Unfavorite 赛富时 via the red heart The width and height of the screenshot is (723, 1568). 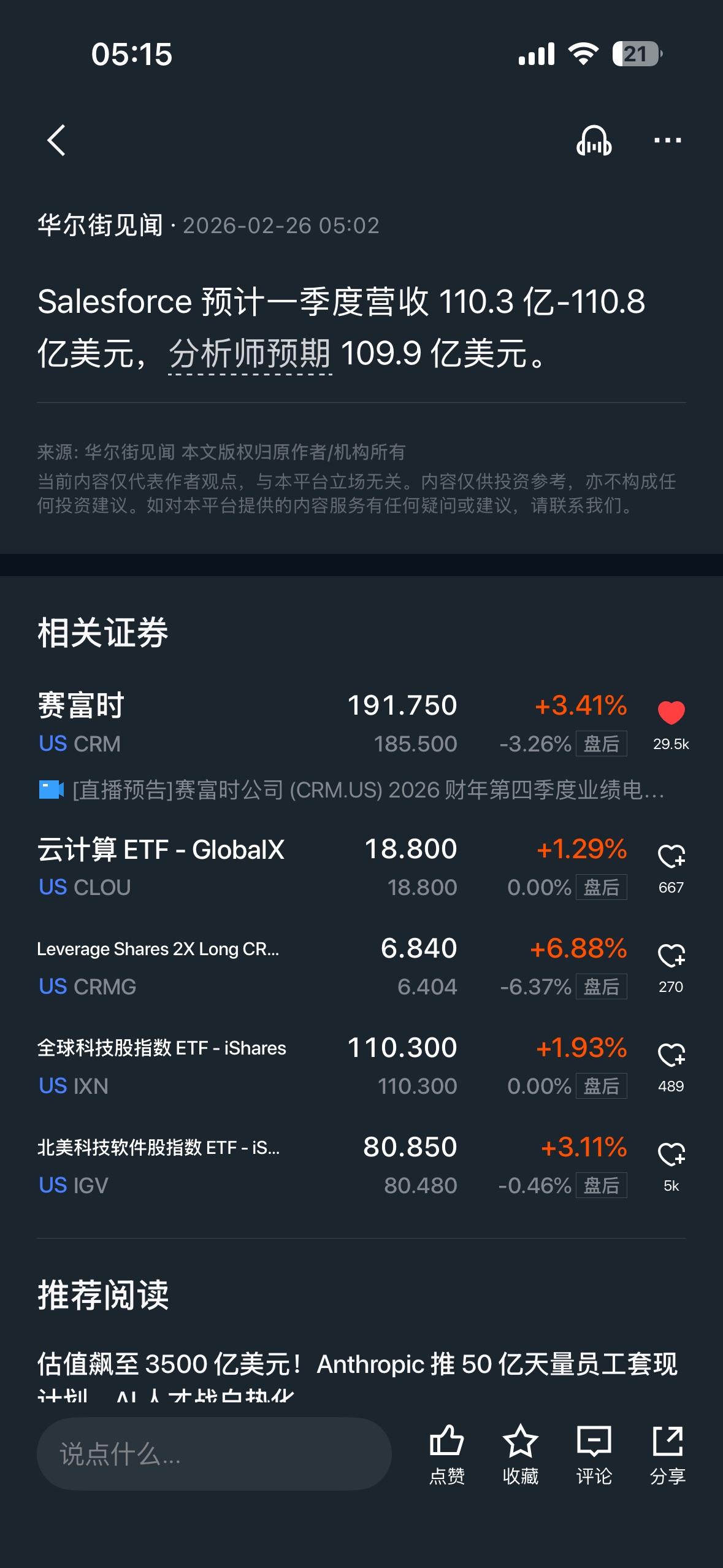pos(671,712)
